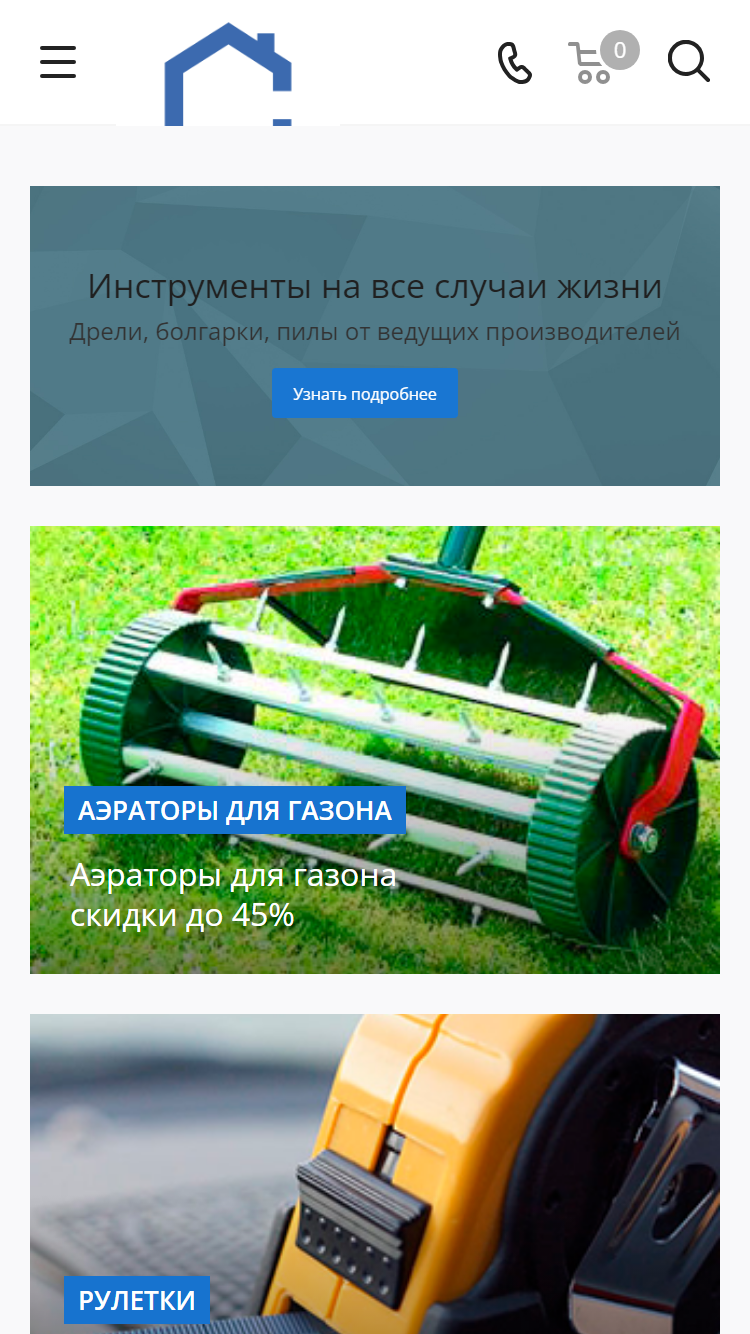Screen dimensions: 750x1334
Task: Tap the Узнать подробнее button
Action: [365, 393]
